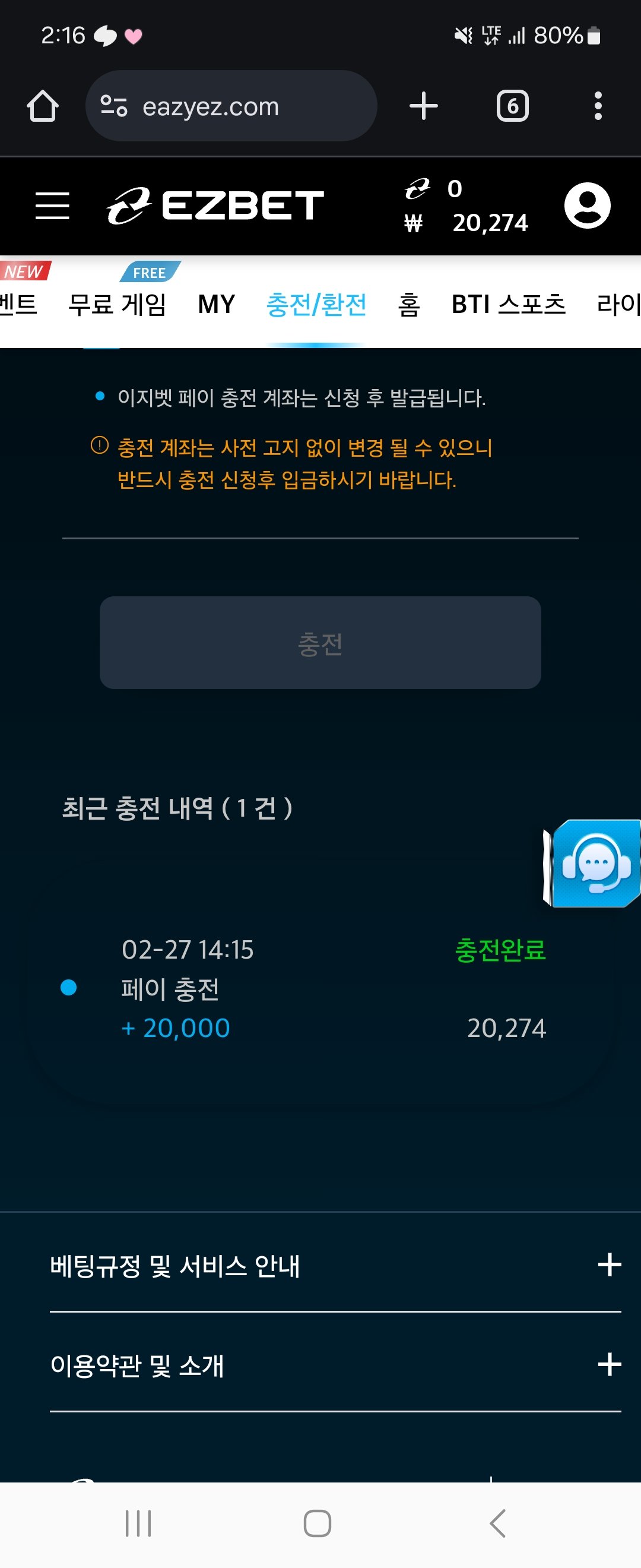Image resolution: width=641 pixels, height=1568 pixels.
Task: Tap the eazyez.com address bar
Action: coord(231,106)
